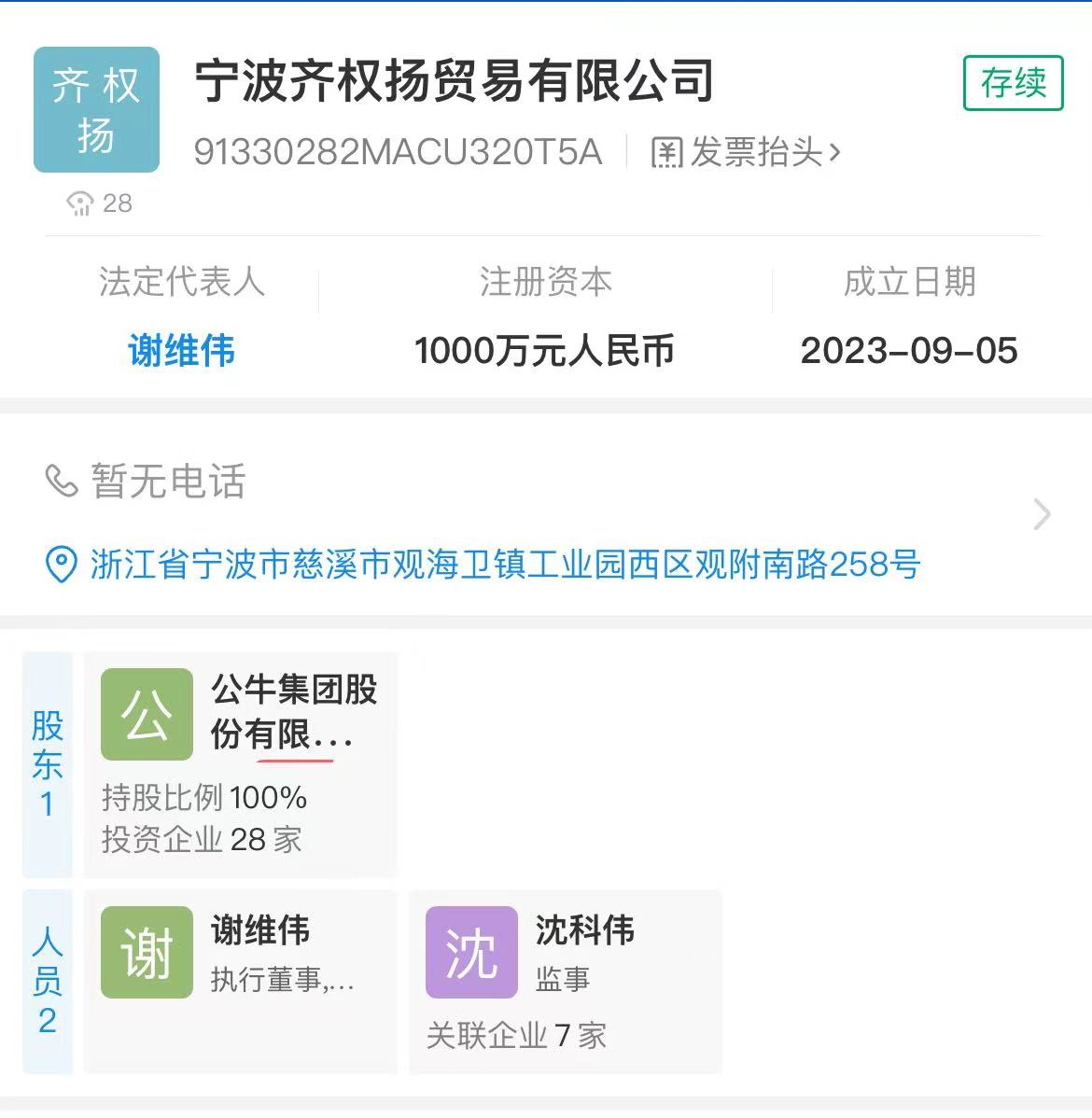1092x1118 pixels.
Task: Open personnel card 沈科伟 监事
Action: click(565, 980)
